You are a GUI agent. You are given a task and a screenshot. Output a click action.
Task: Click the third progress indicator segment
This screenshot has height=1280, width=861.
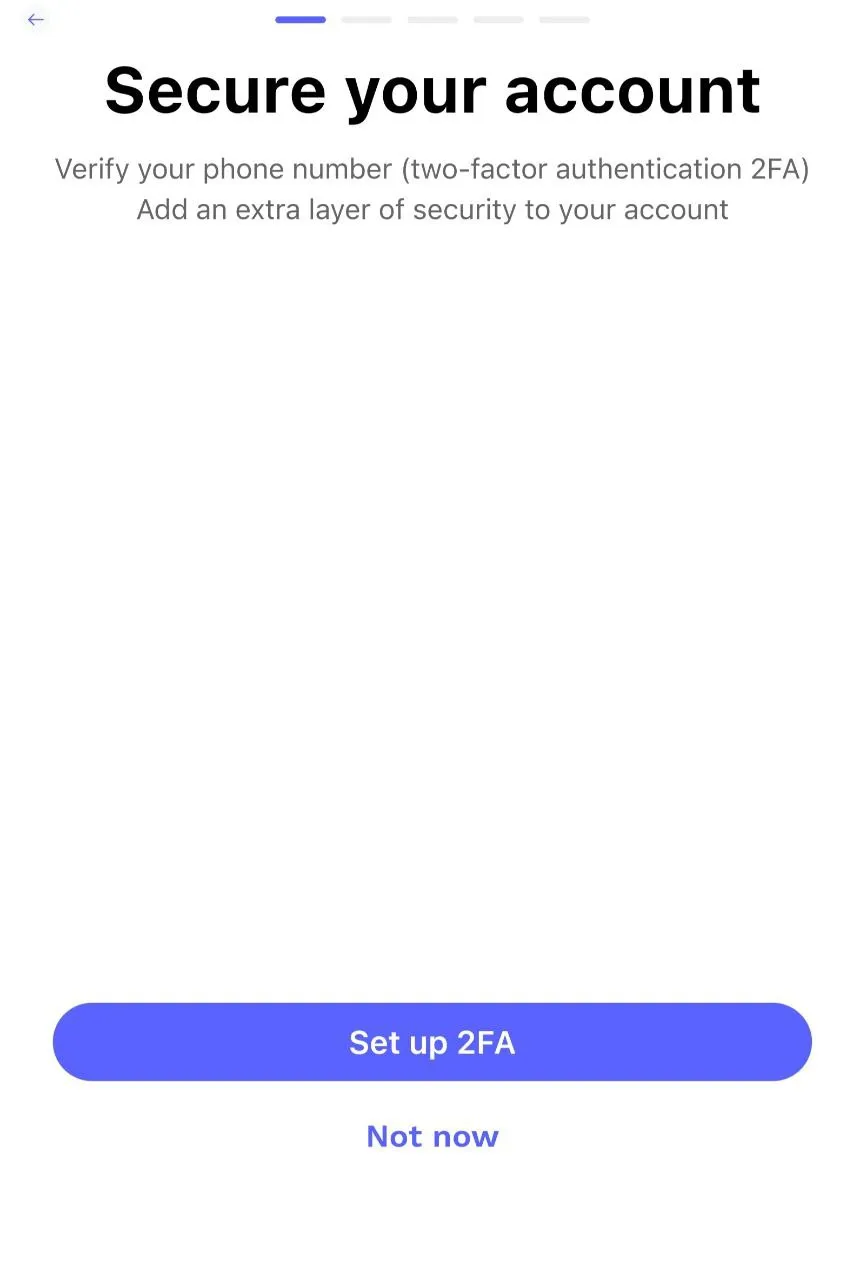coord(432,19)
